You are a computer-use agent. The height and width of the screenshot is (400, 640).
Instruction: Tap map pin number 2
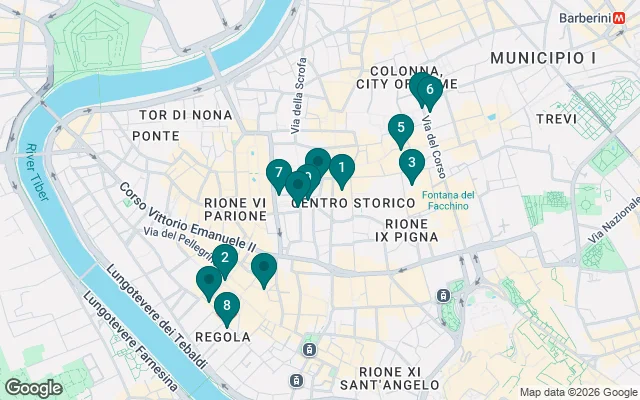point(224,260)
